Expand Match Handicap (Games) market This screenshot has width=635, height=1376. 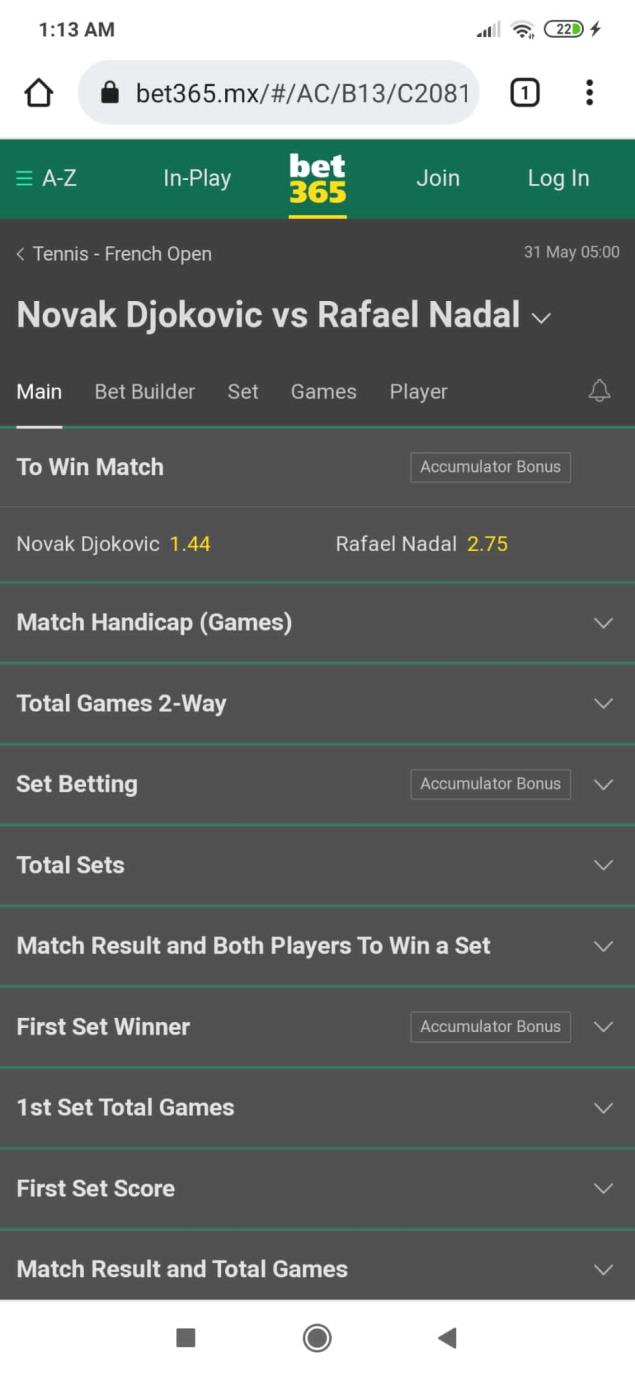point(317,622)
